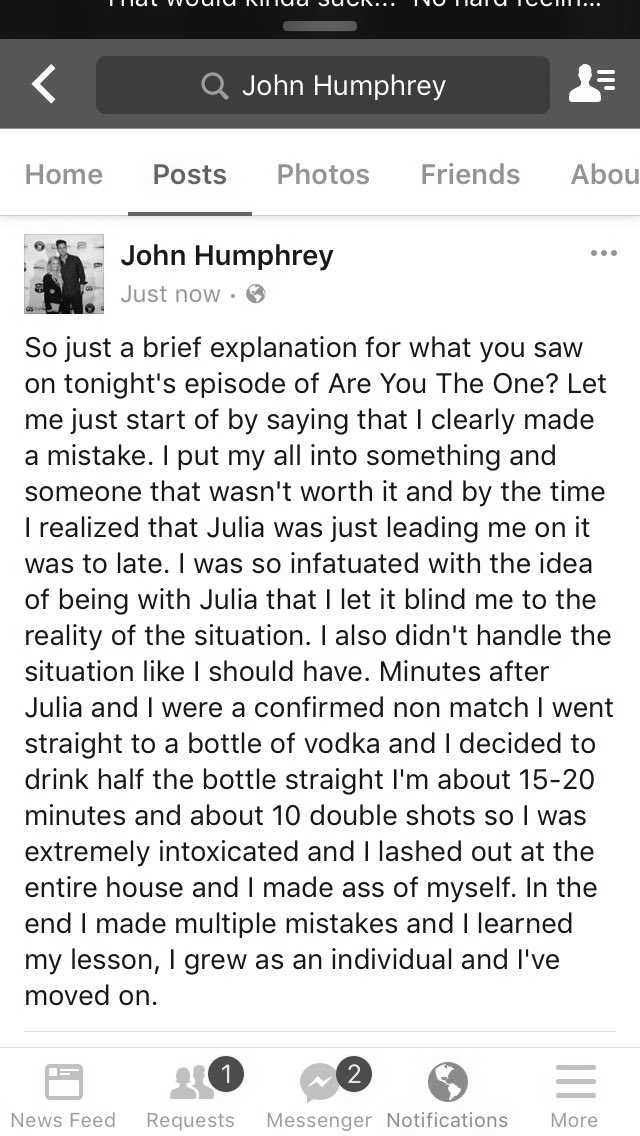Open the More menu
The image size is (640, 1136).
[x=575, y=1094]
